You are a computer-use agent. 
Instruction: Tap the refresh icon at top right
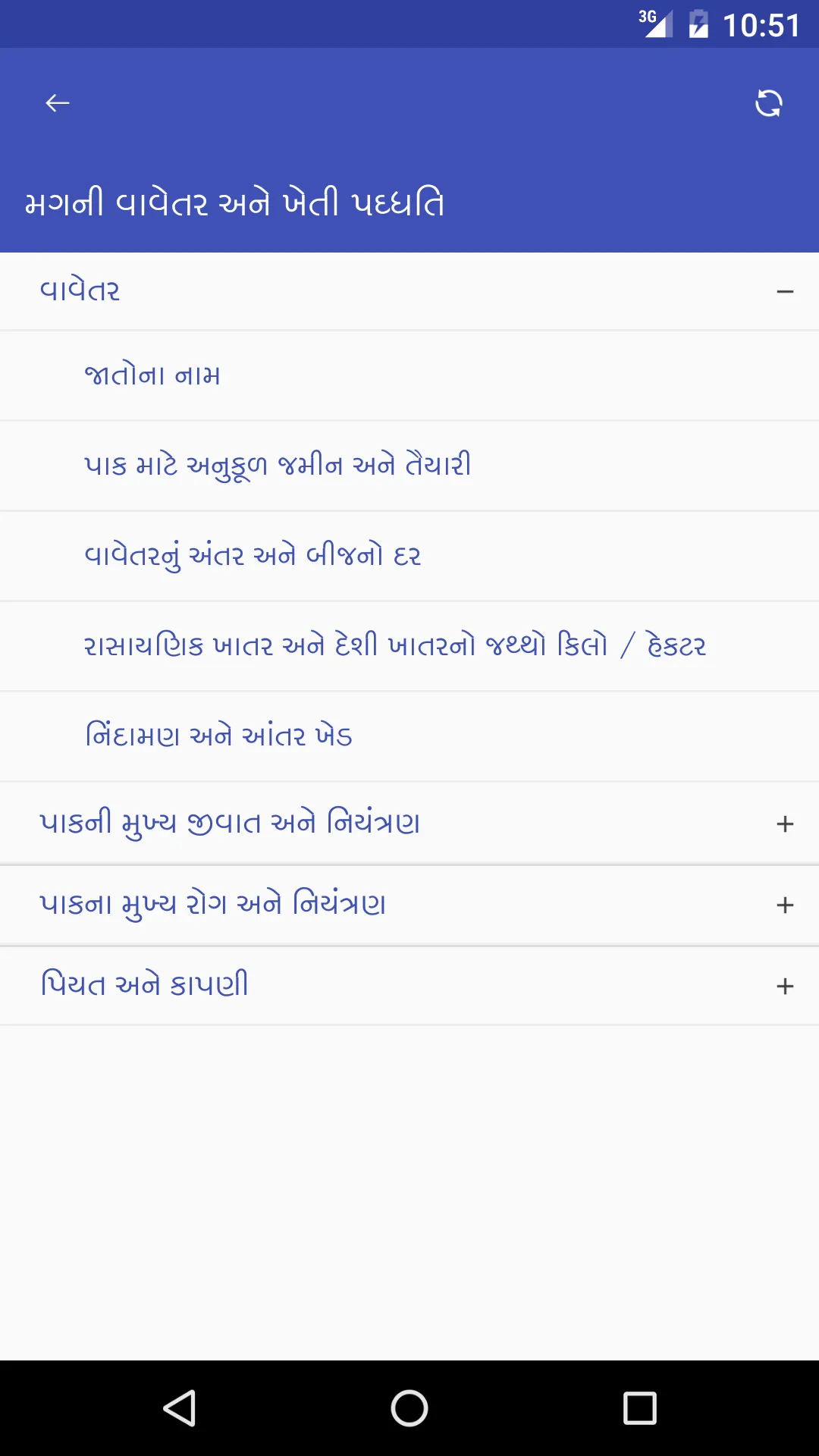(769, 103)
